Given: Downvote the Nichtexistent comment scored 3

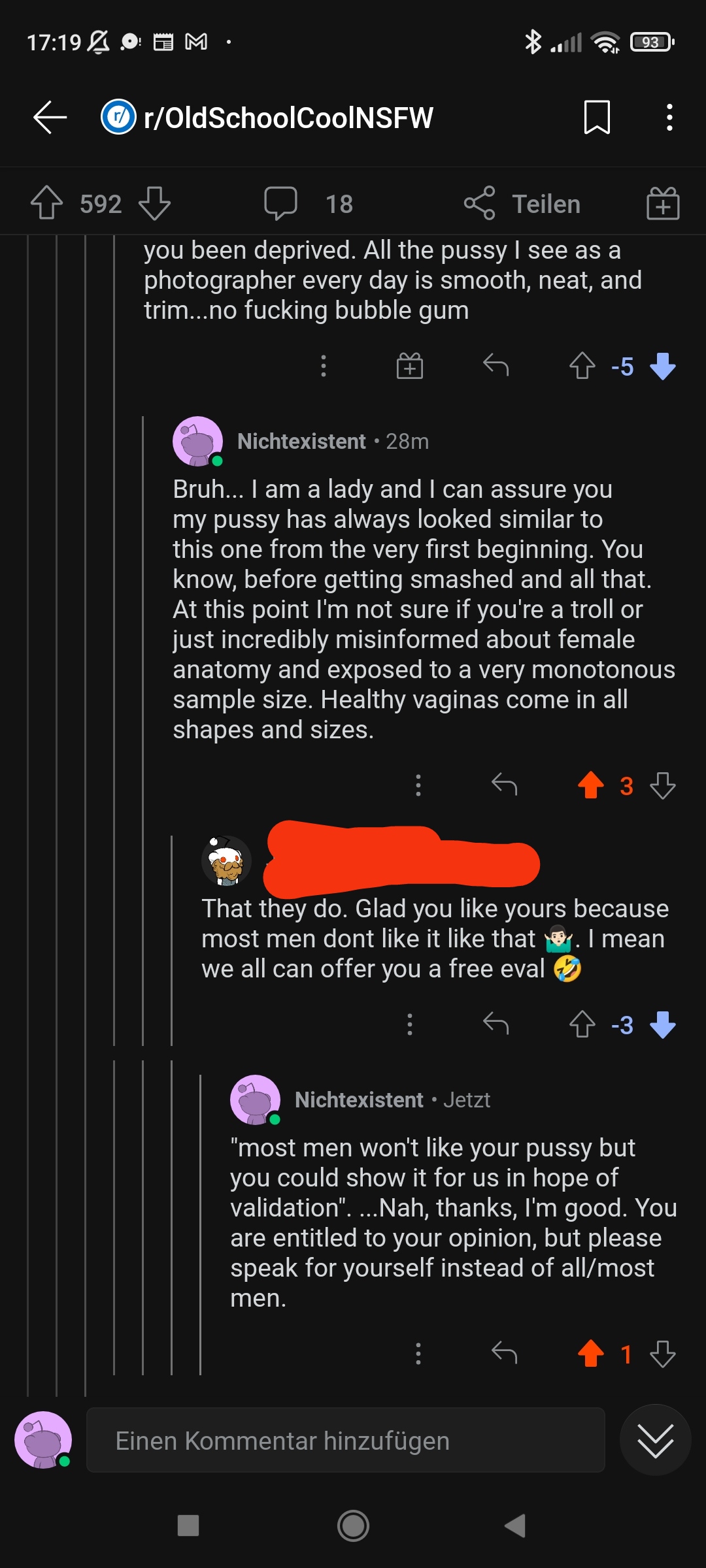Looking at the screenshot, I should point(663,785).
